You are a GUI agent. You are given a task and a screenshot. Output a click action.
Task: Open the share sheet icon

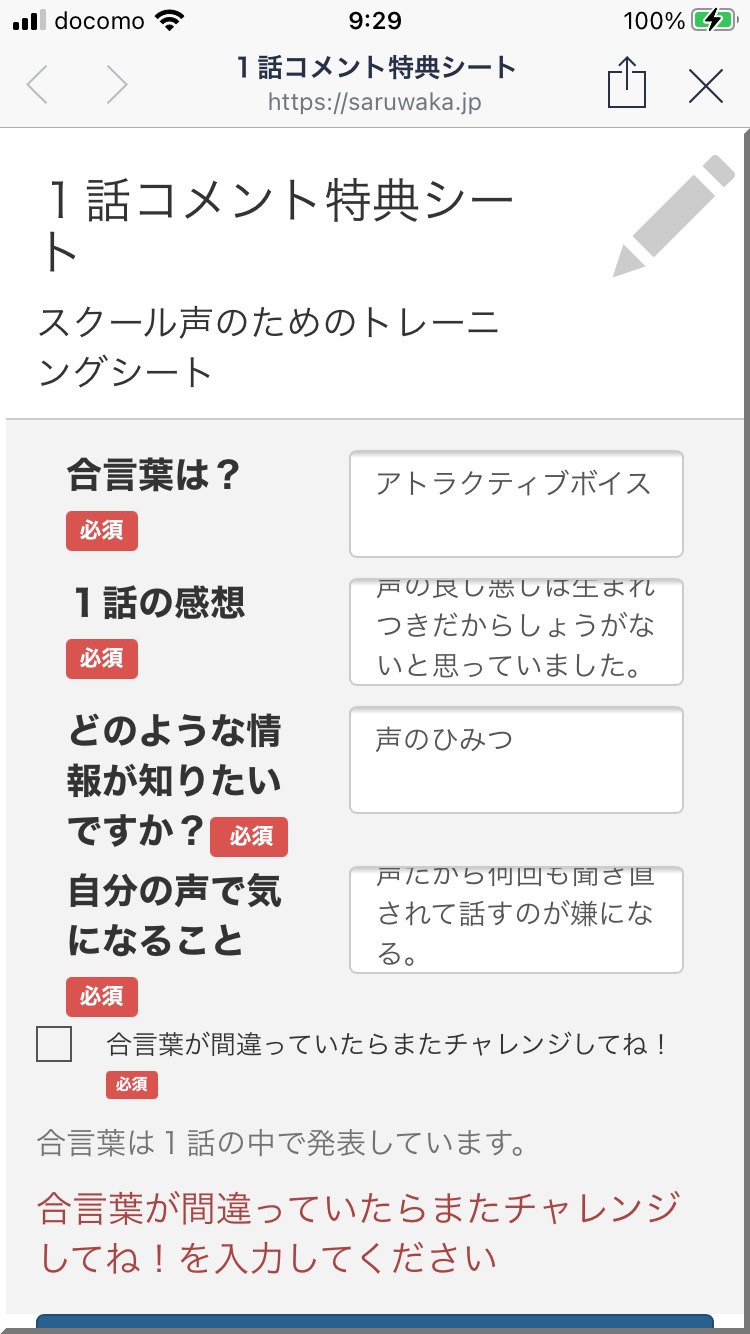(x=627, y=83)
